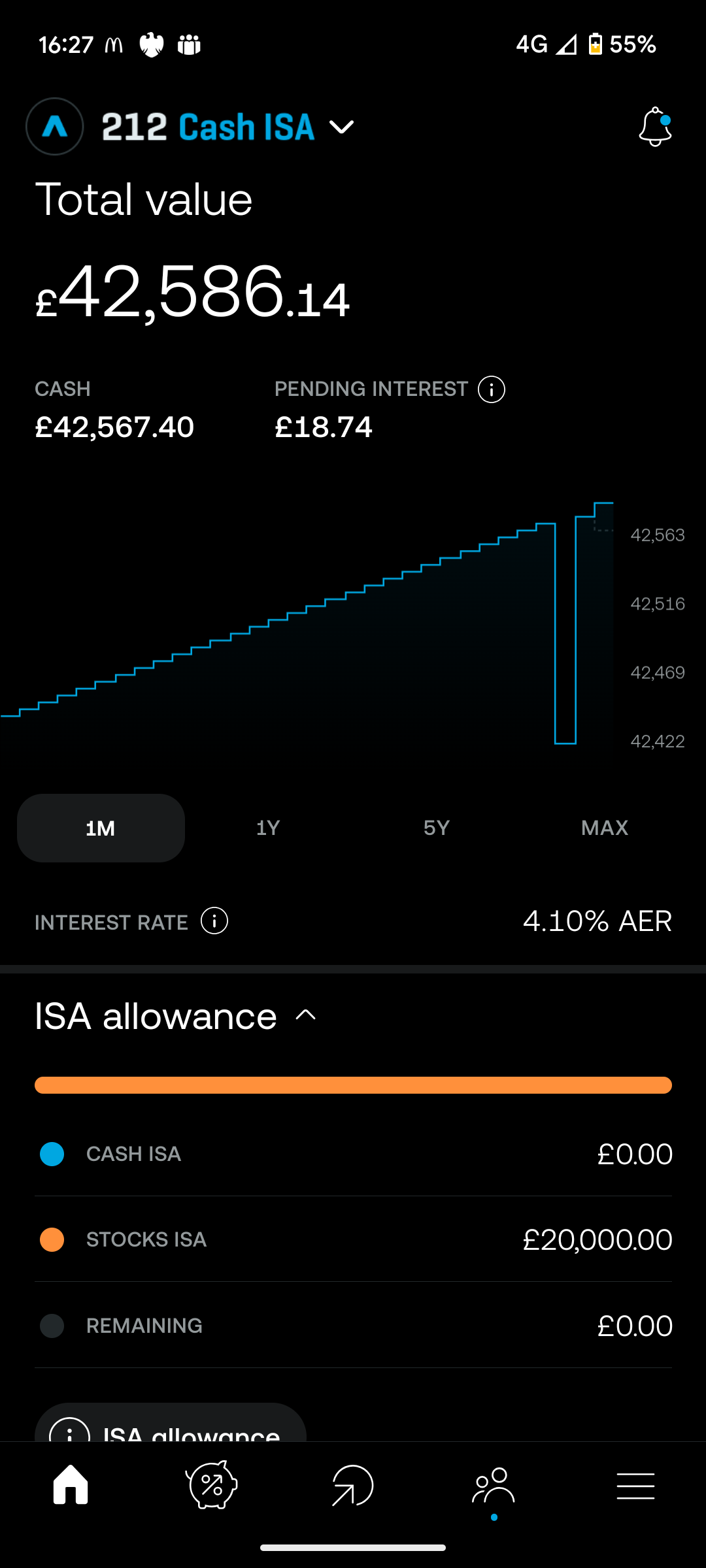Screen dimensions: 706x1568
Task: Switch chart to 1Y range
Action: pos(269,828)
